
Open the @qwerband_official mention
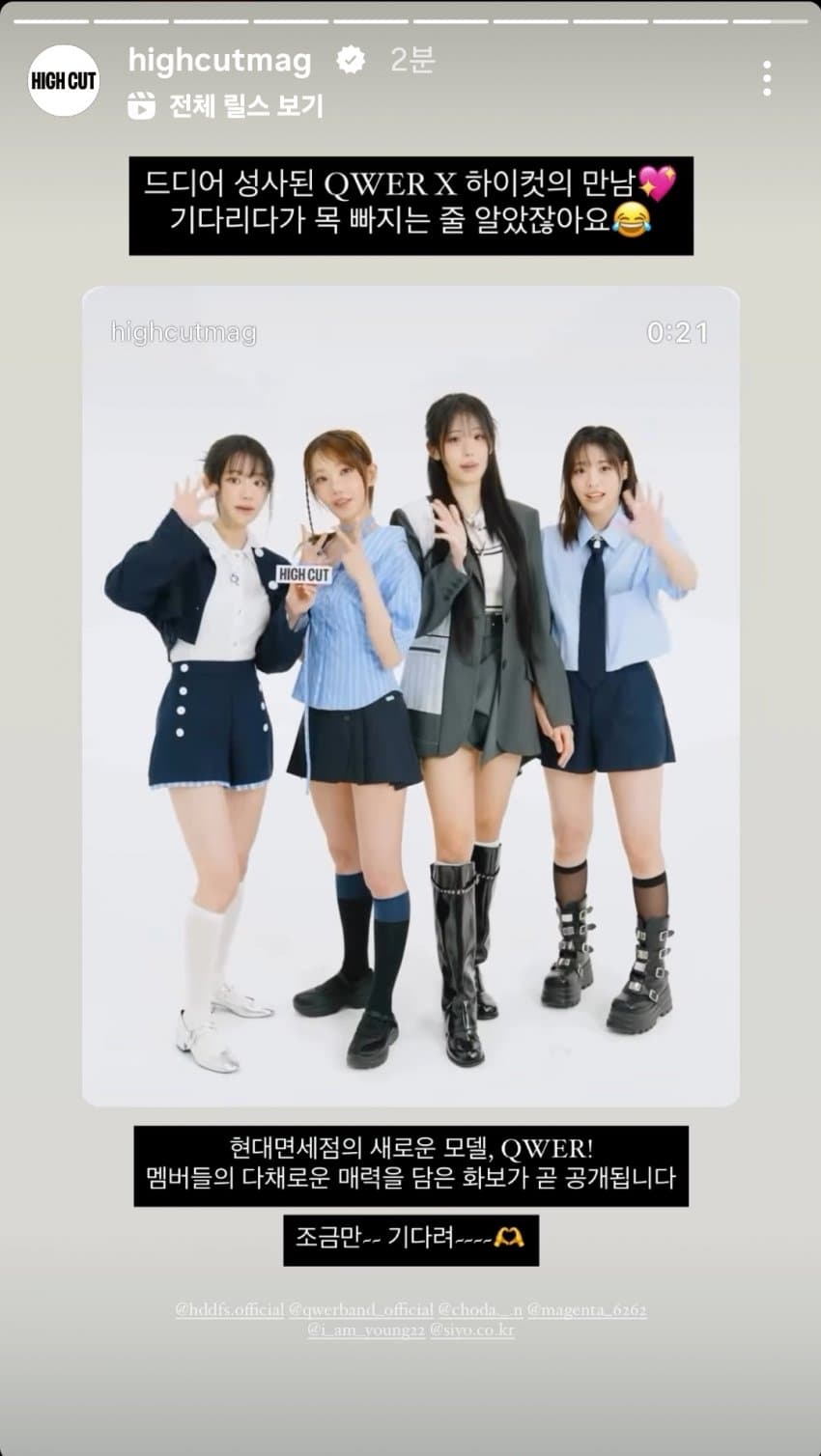[x=361, y=1310]
